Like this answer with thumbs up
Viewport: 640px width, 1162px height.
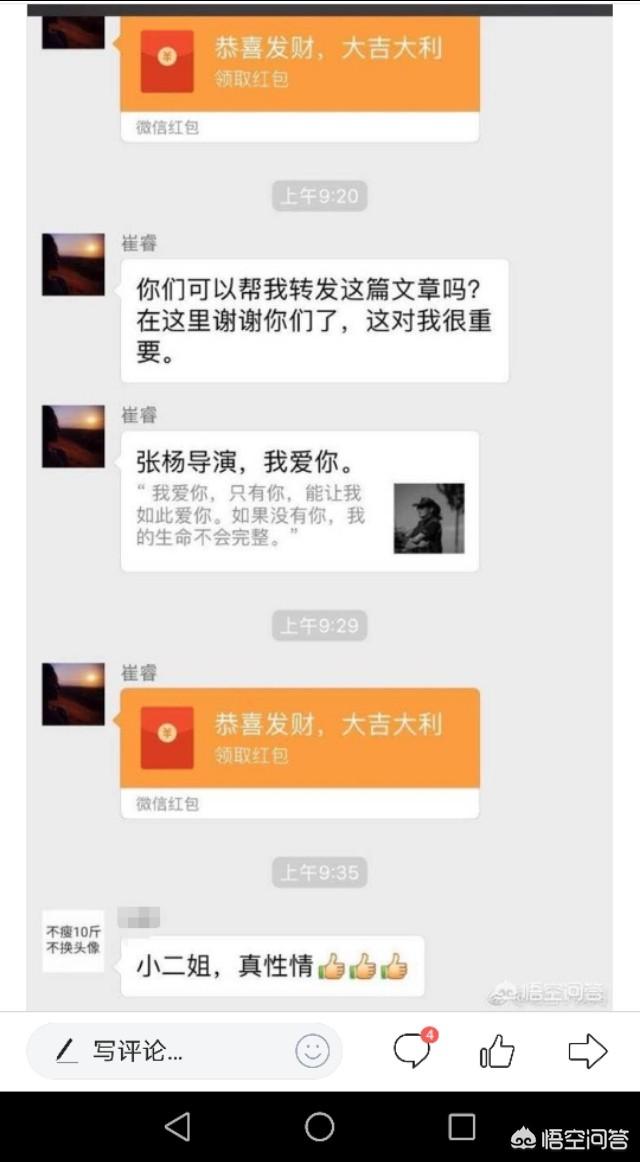click(497, 1051)
